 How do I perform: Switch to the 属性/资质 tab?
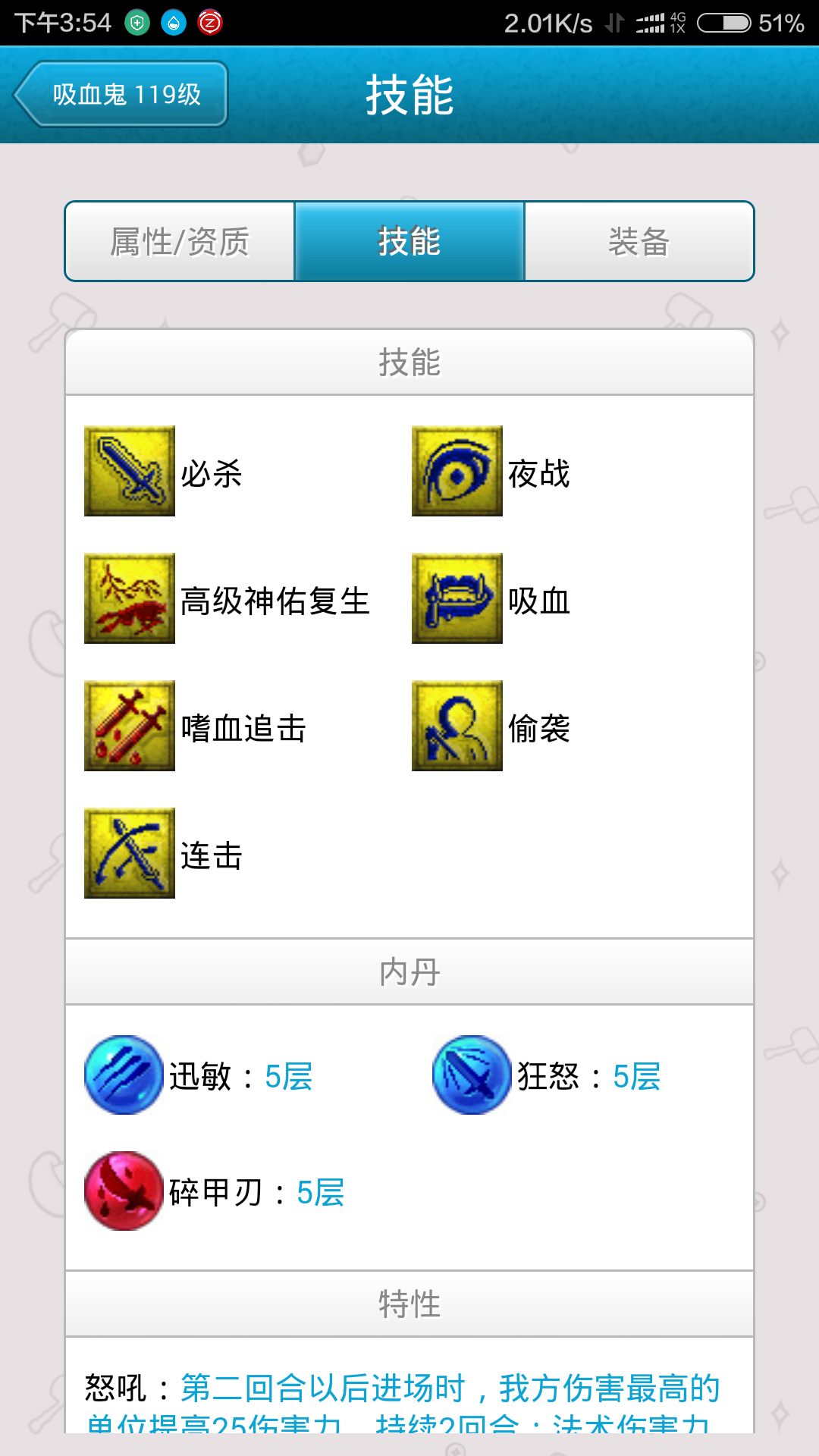point(180,242)
